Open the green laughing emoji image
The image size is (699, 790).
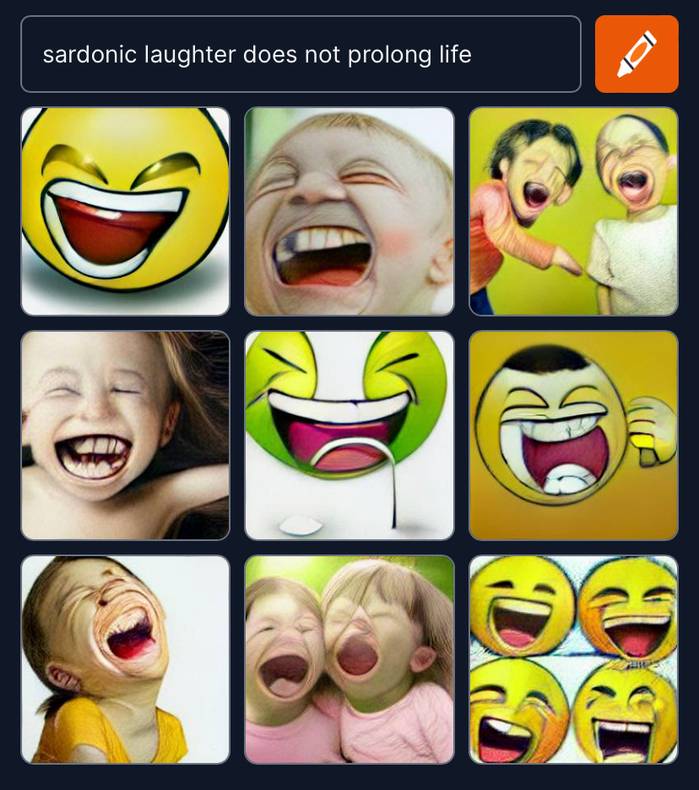[x=349, y=435]
